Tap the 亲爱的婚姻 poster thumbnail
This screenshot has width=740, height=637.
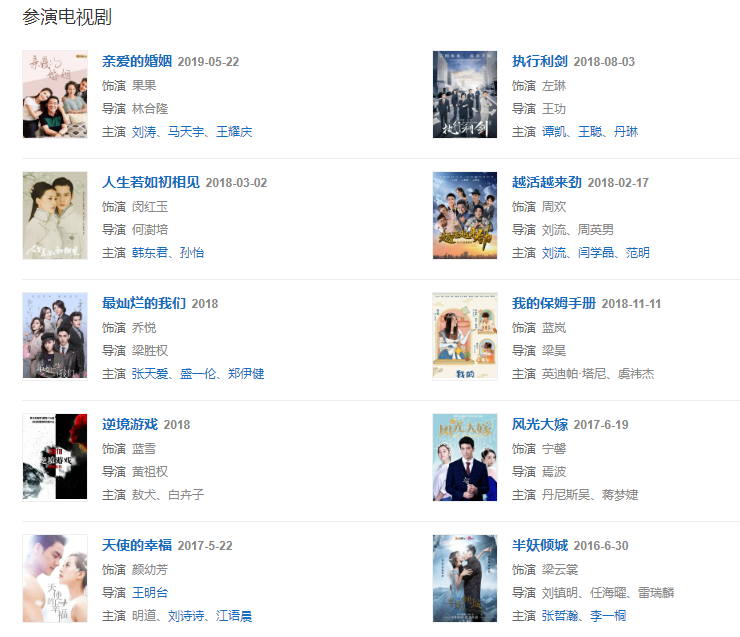click(55, 94)
